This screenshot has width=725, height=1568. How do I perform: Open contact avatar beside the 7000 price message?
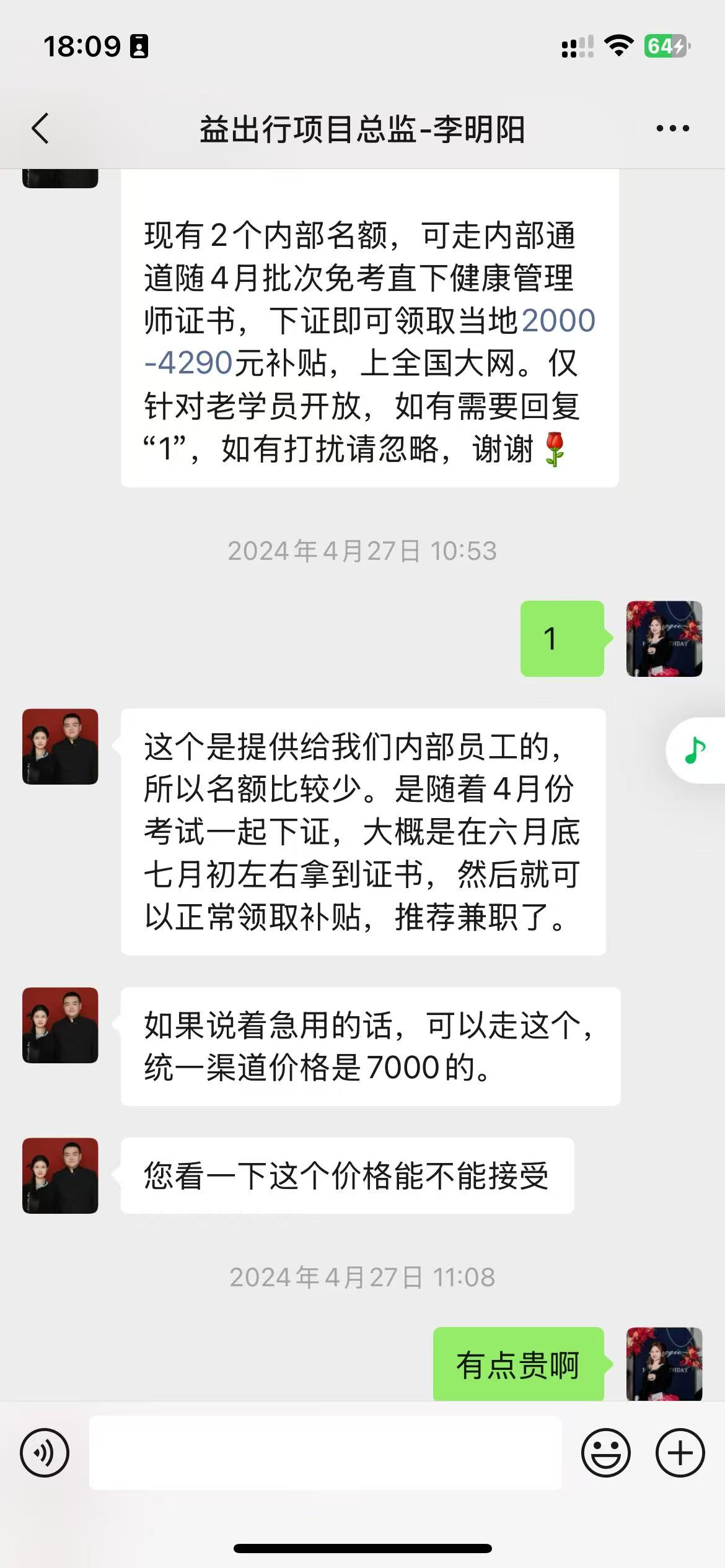click(60, 1025)
